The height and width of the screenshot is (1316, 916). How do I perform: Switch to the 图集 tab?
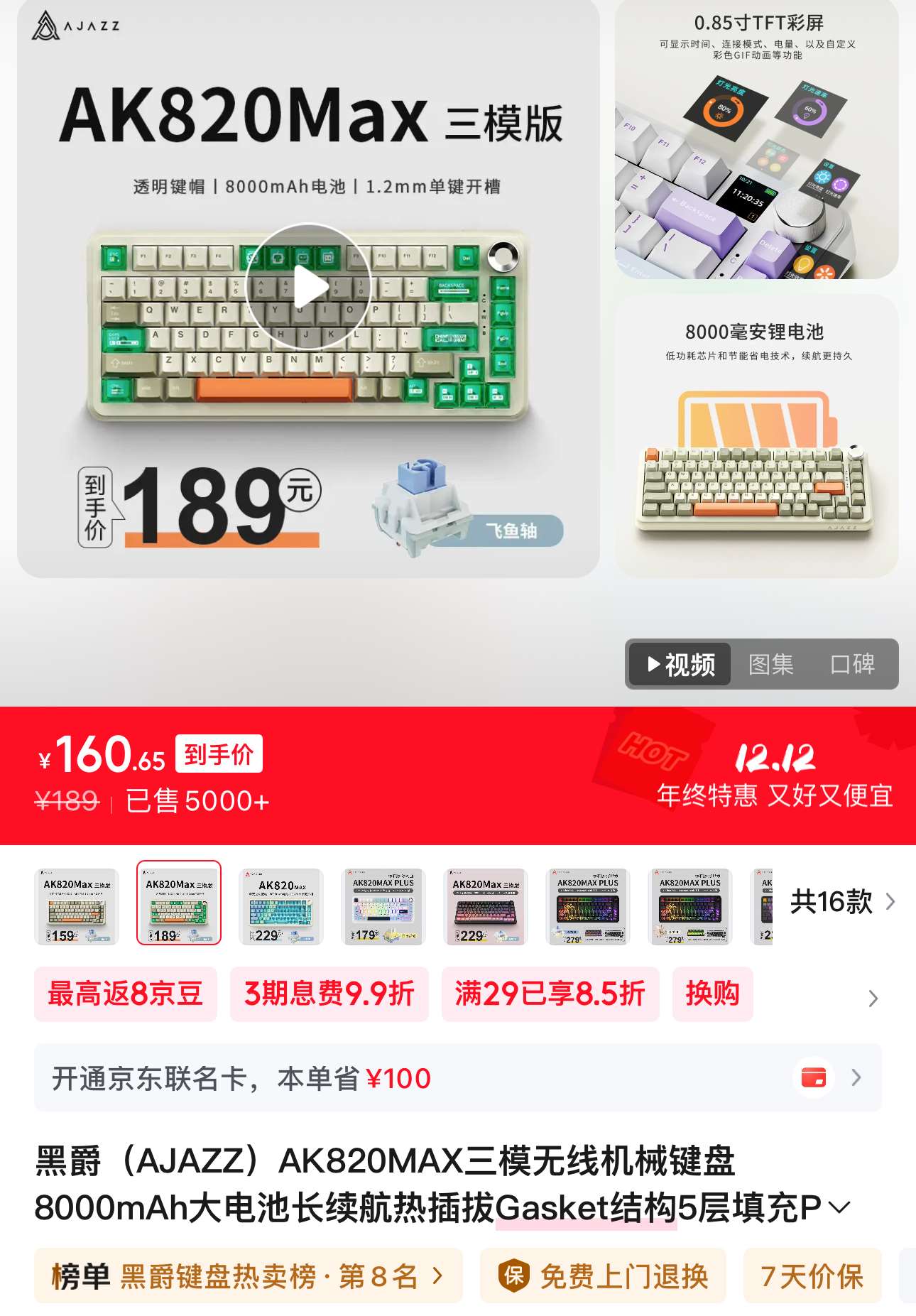770,664
